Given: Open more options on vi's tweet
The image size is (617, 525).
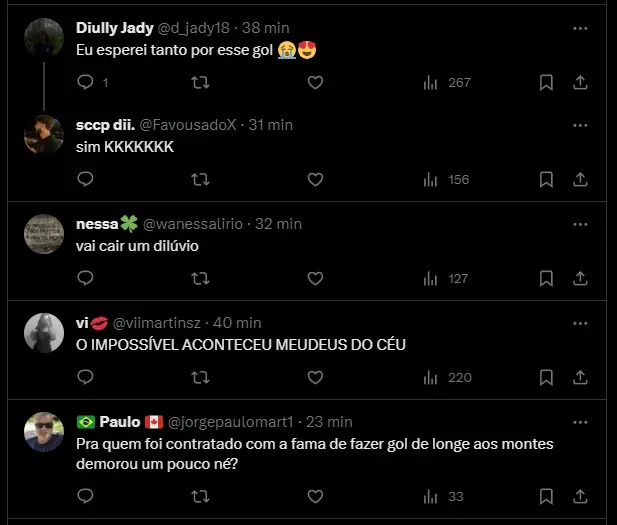Looking at the screenshot, I should pyautogui.click(x=580, y=322).
